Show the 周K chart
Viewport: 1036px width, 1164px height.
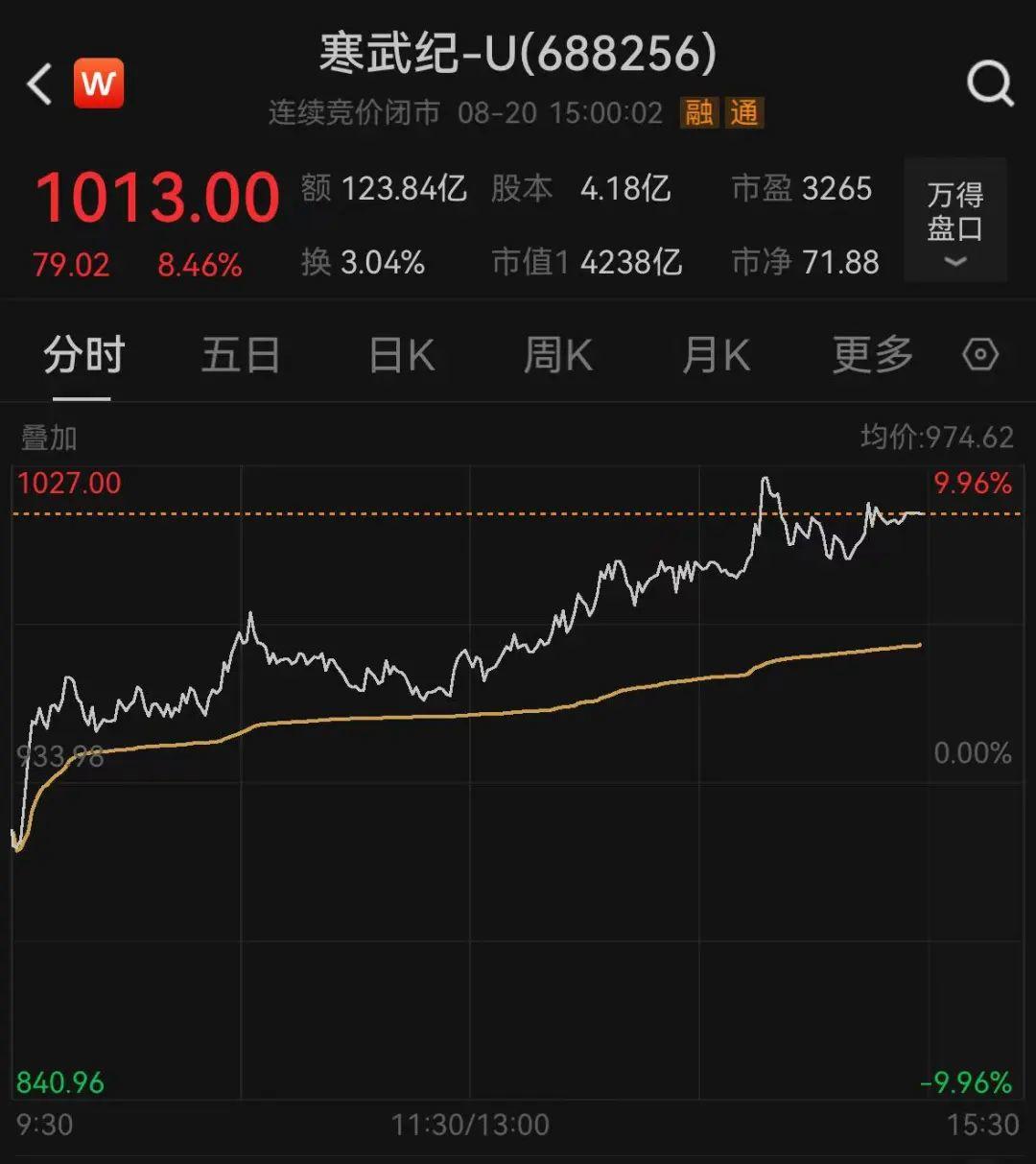[x=557, y=355]
